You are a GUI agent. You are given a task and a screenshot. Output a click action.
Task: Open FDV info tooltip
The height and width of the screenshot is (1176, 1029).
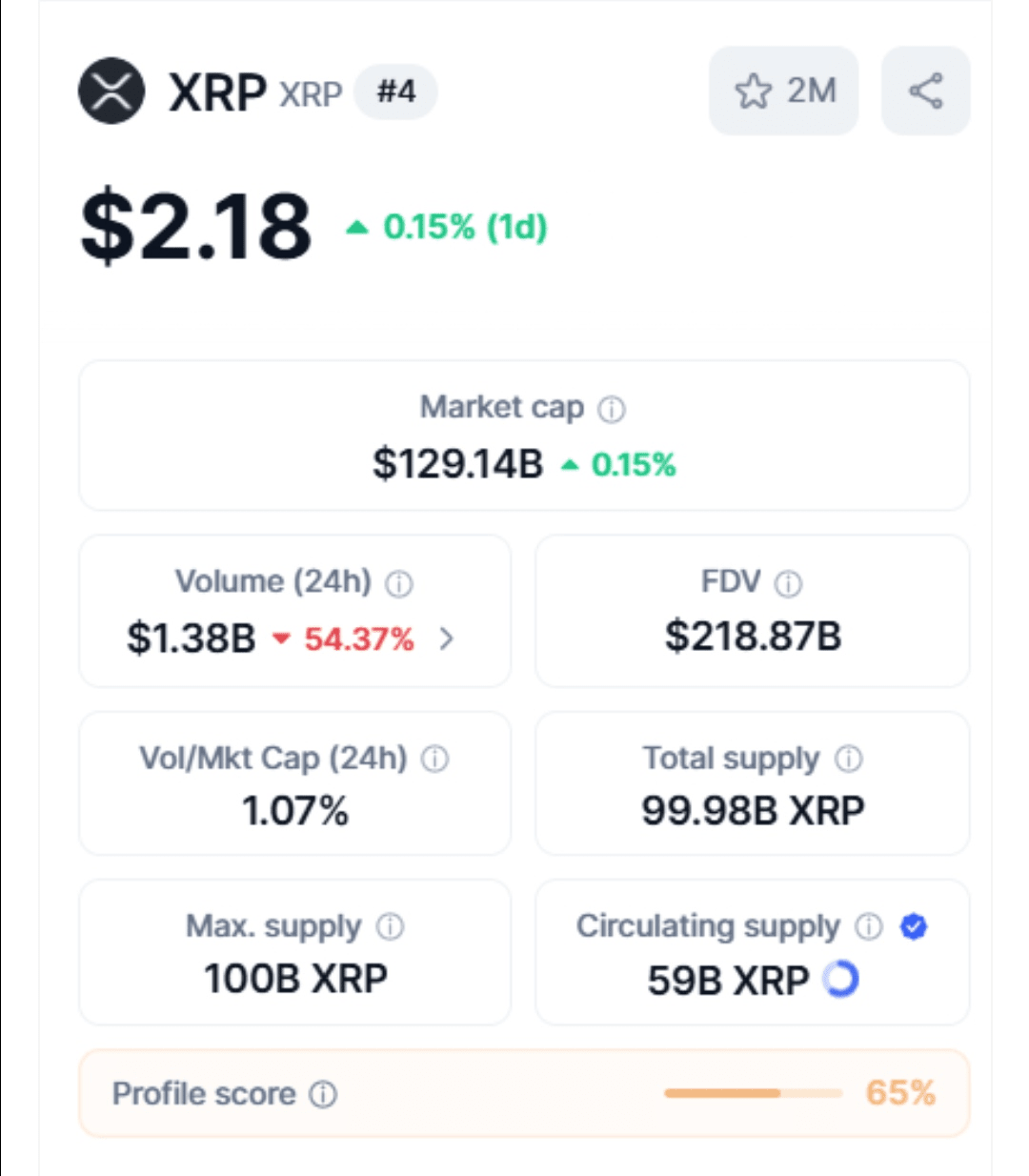point(788,584)
